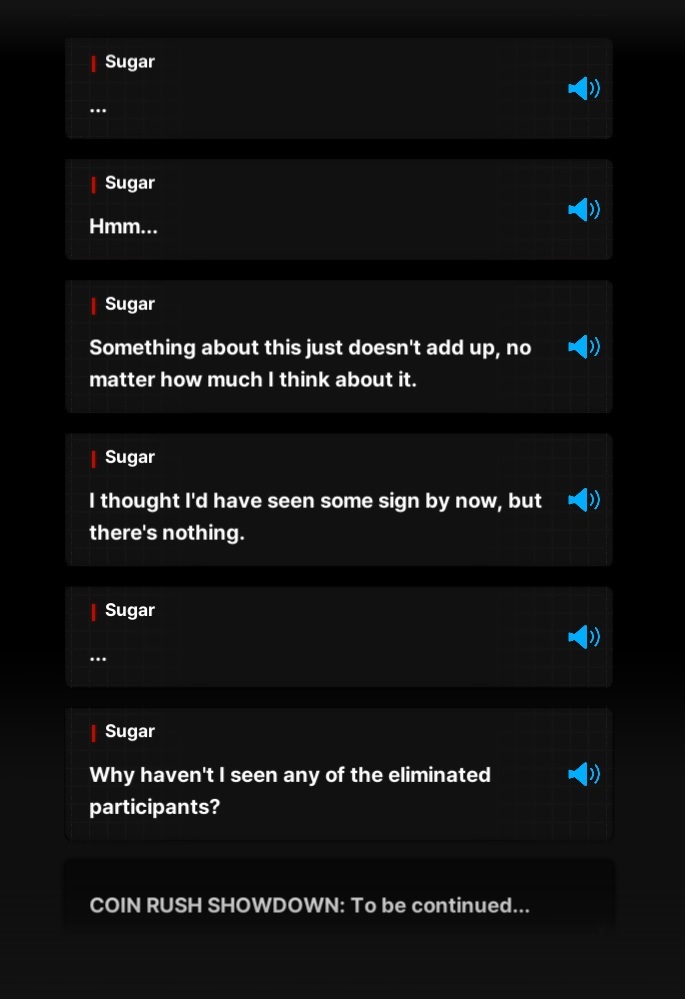Play audio for 'I thought I'd have seen some sign'
685x999 pixels.
(x=584, y=500)
